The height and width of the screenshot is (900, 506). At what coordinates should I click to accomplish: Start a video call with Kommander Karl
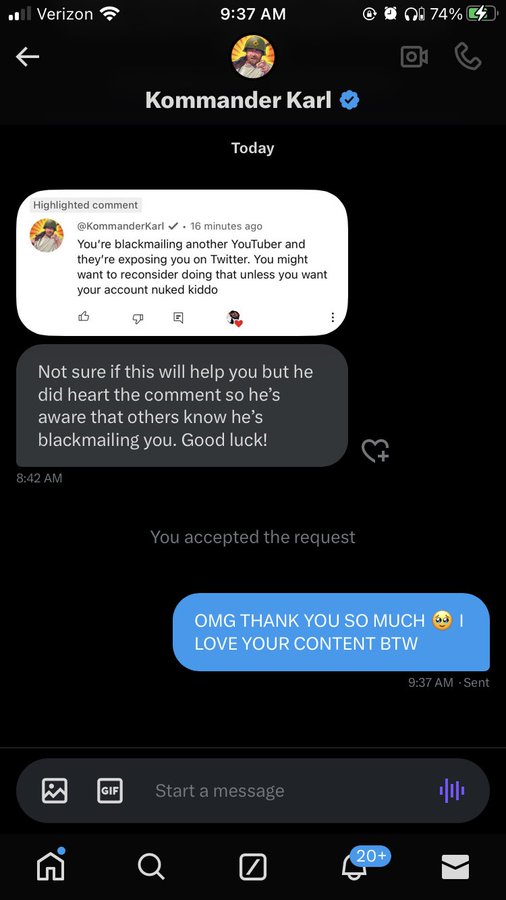(414, 56)
